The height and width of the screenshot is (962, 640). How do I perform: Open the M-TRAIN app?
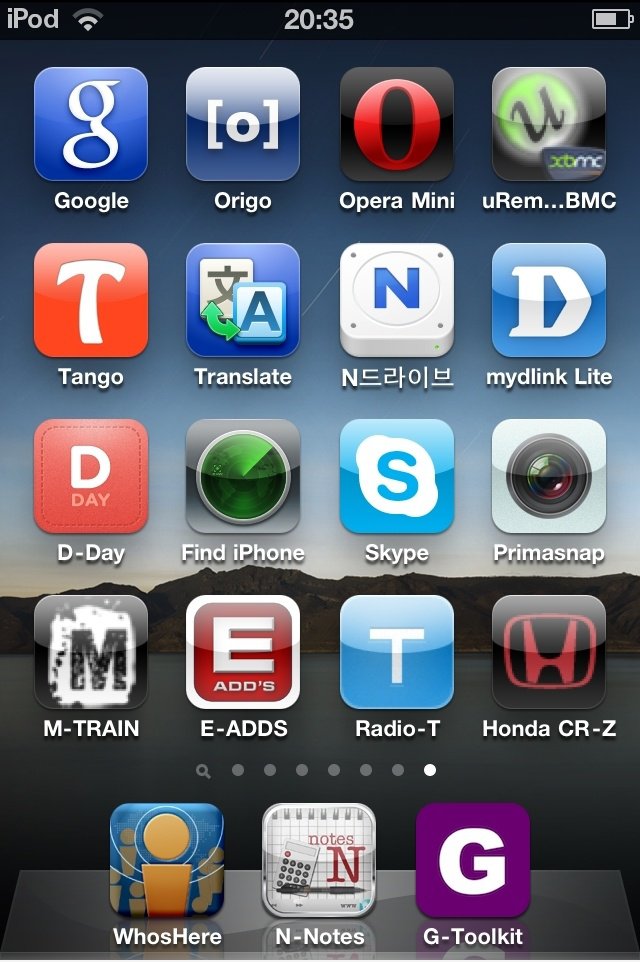[x=91, y=652]
